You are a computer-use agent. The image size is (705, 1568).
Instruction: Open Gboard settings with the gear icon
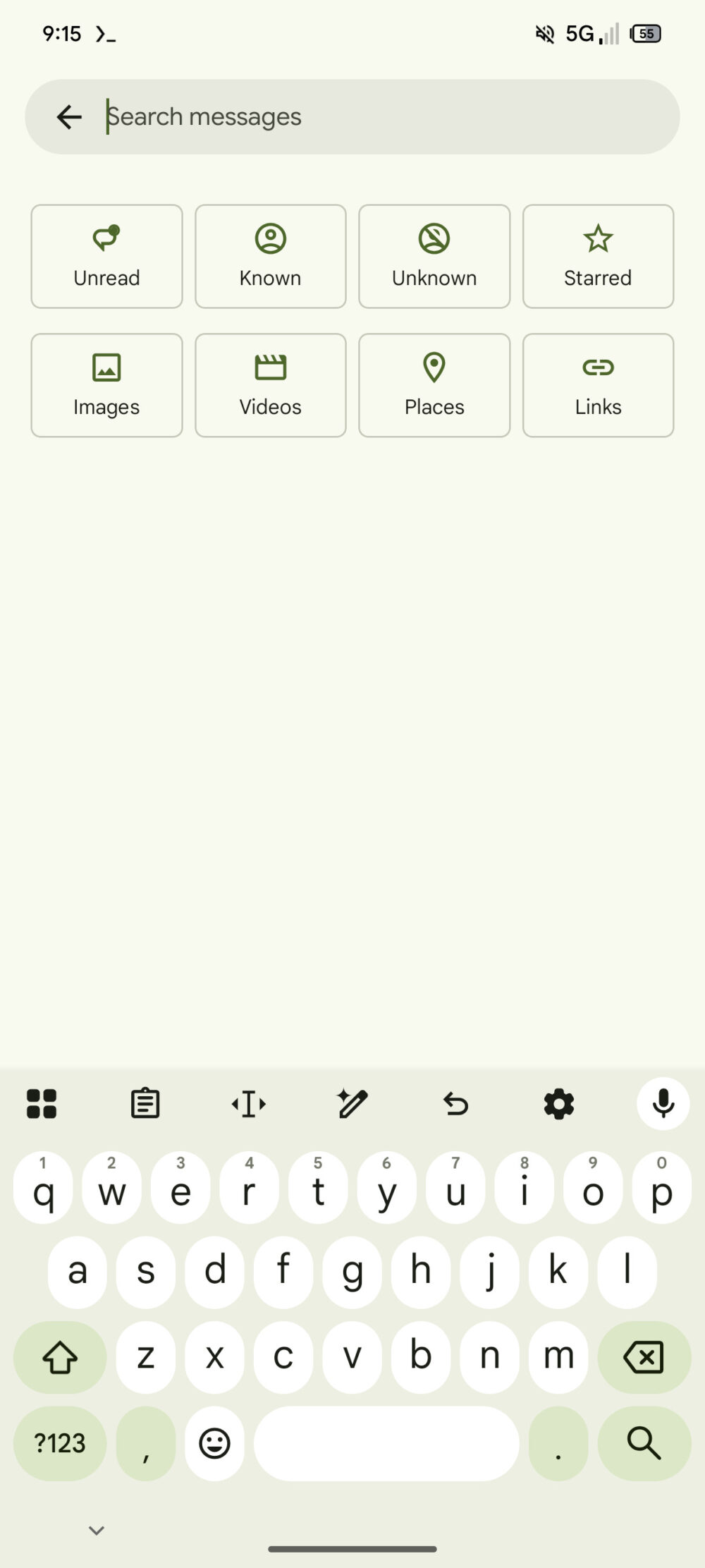point(559,1103)
